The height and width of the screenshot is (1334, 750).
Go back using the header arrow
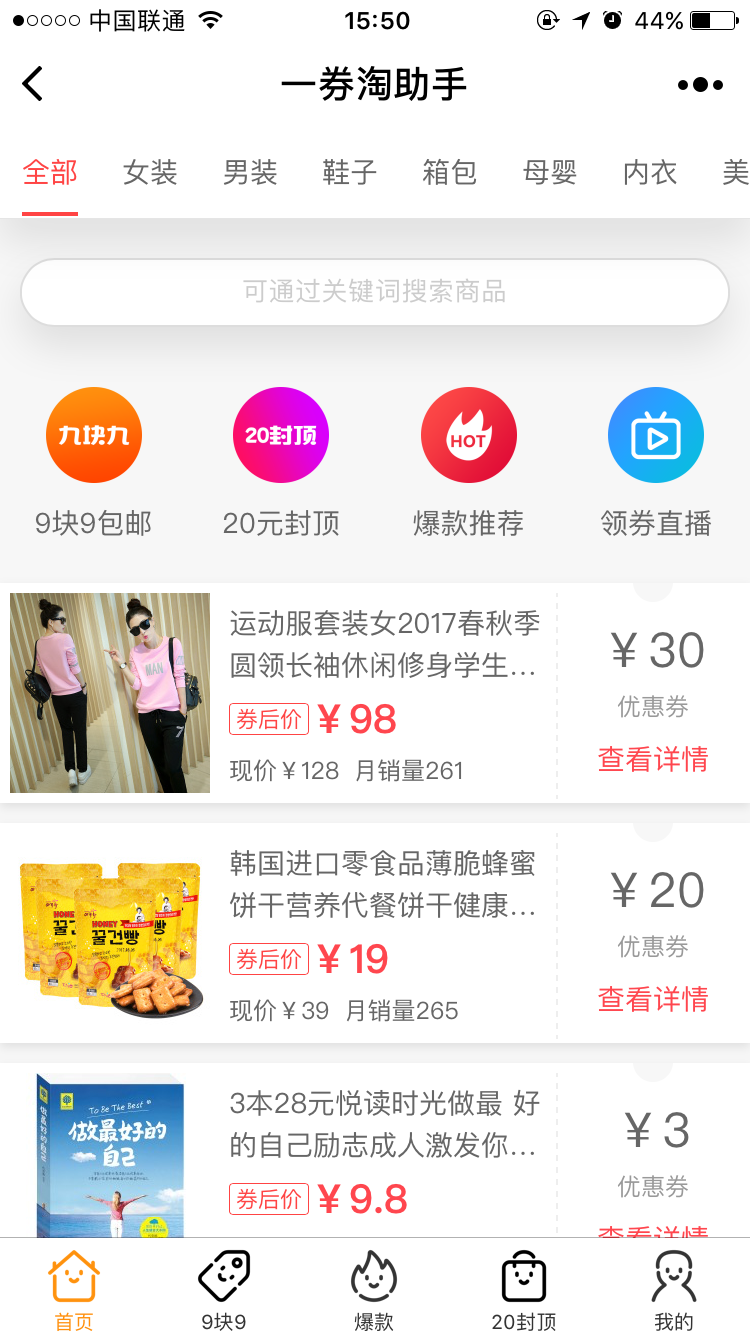33,84
